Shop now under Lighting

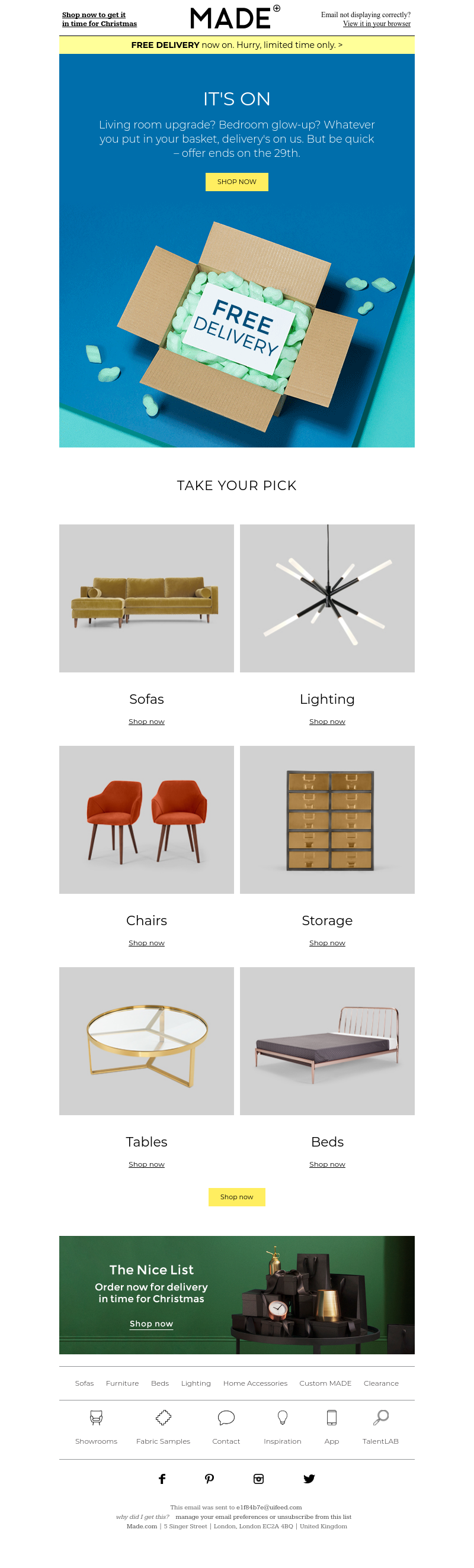point(326,722)
